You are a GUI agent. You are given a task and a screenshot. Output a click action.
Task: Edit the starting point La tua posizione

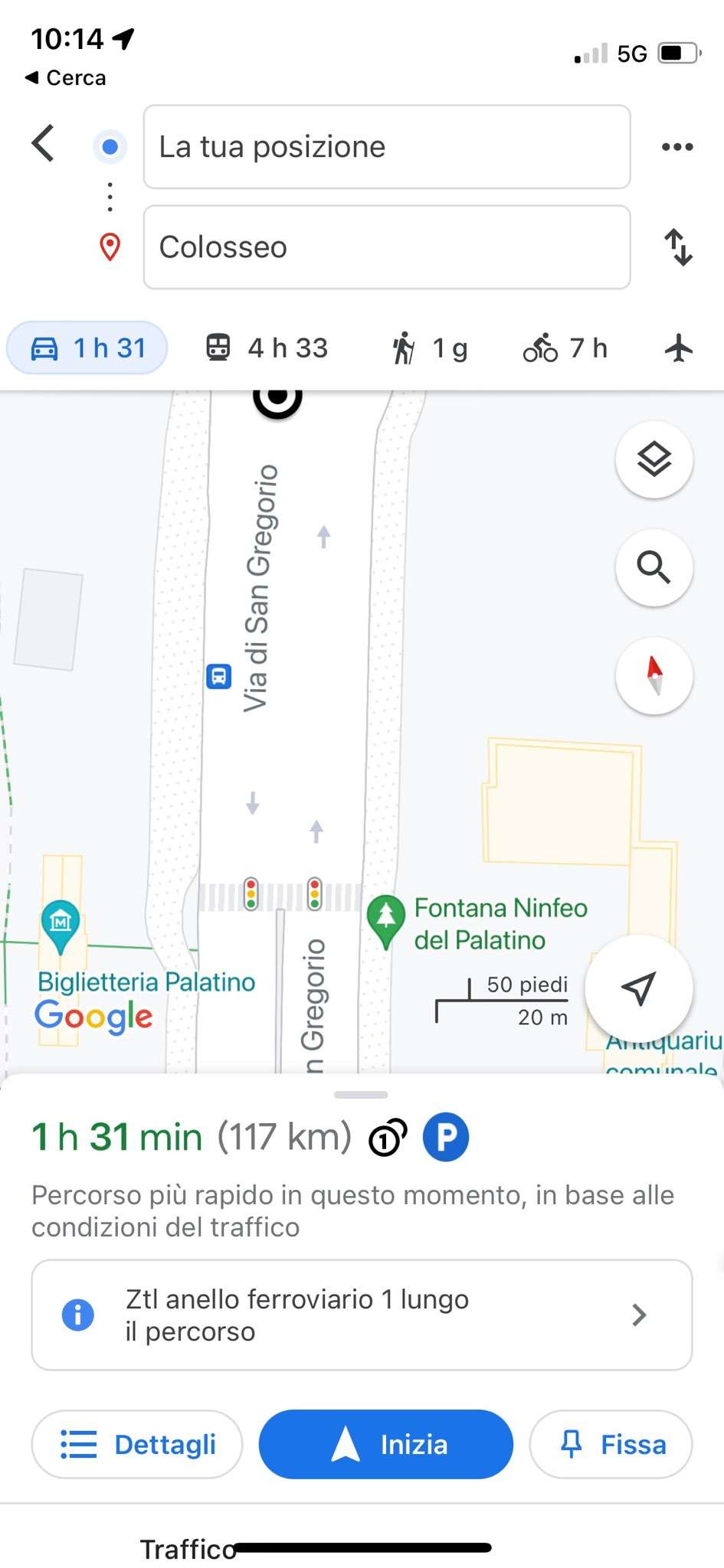387,147
